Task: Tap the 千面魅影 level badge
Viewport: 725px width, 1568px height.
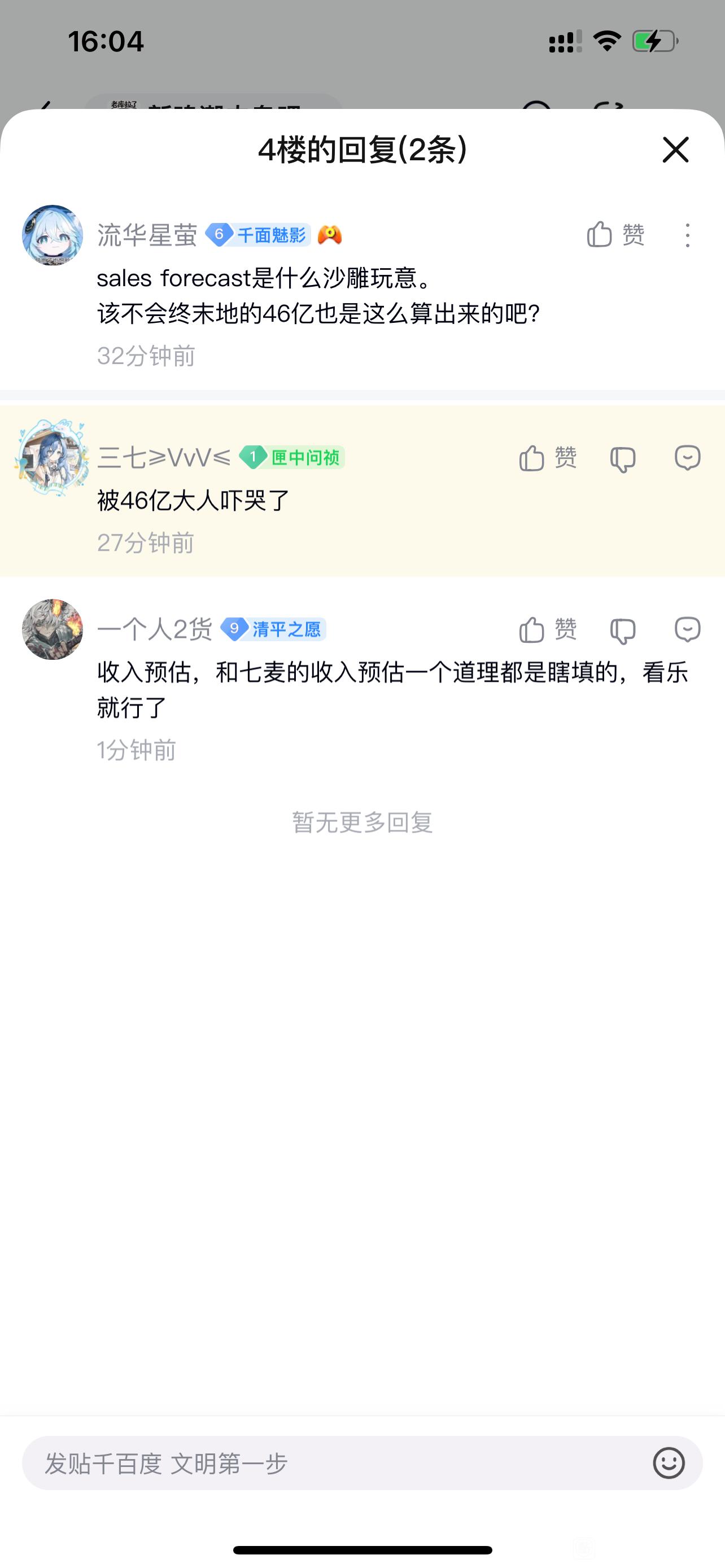Action: (258, 235)
